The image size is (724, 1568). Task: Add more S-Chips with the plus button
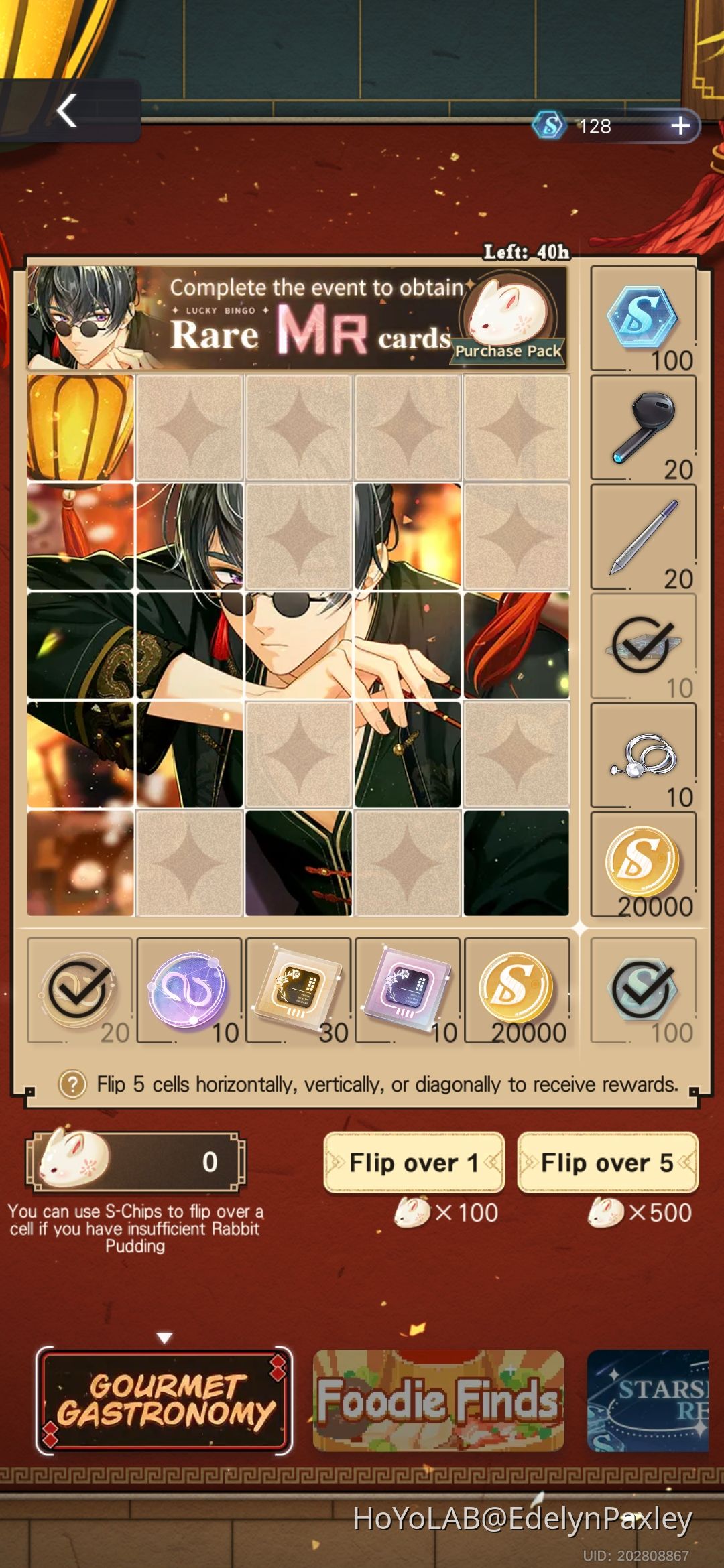tap(680, 125)
